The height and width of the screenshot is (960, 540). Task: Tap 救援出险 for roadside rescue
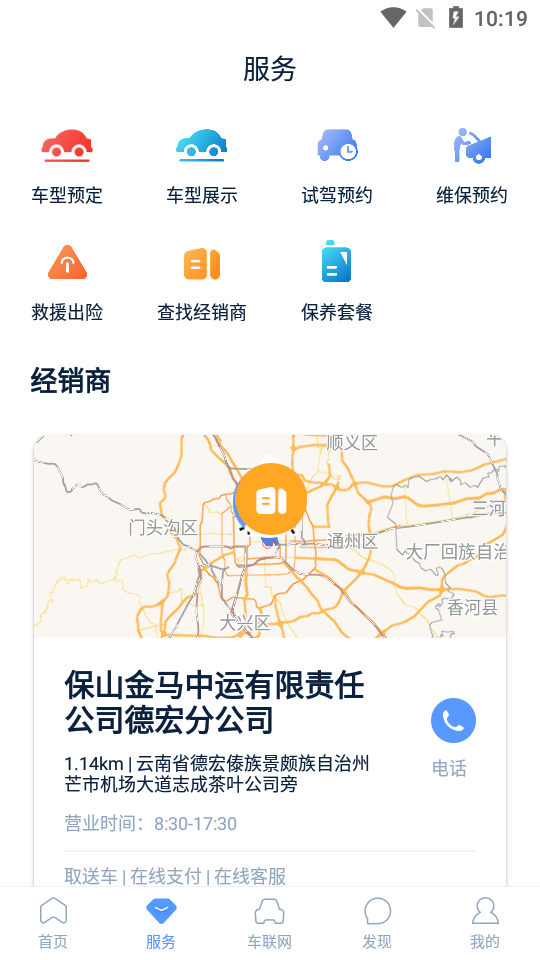tap(67, 282)
